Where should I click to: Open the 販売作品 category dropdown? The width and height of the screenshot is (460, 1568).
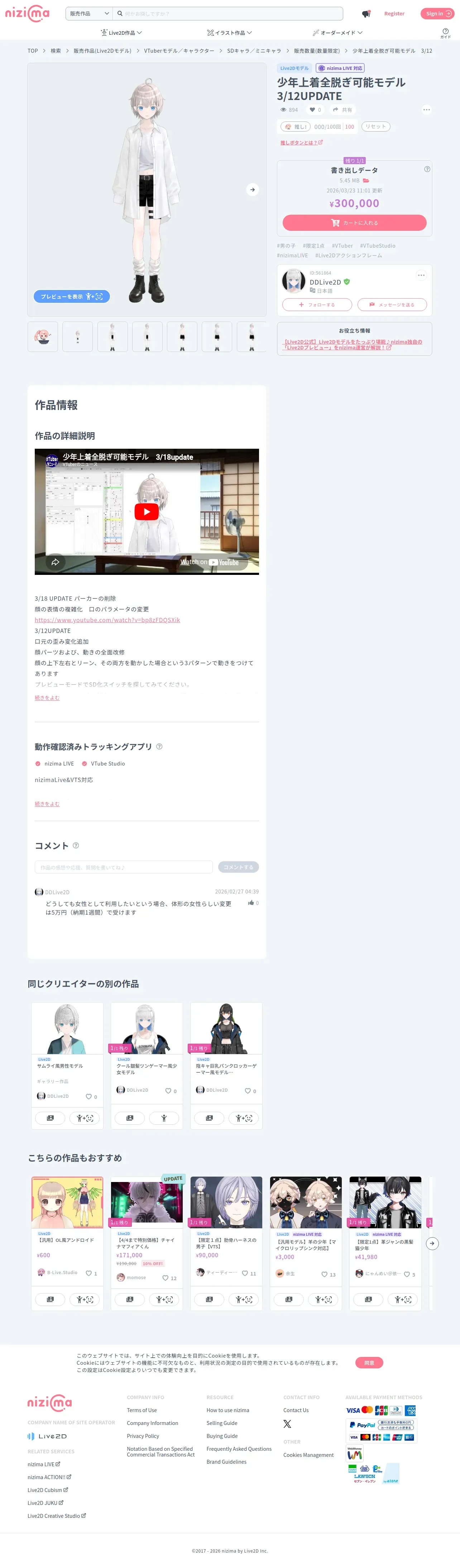coord(89,13)
